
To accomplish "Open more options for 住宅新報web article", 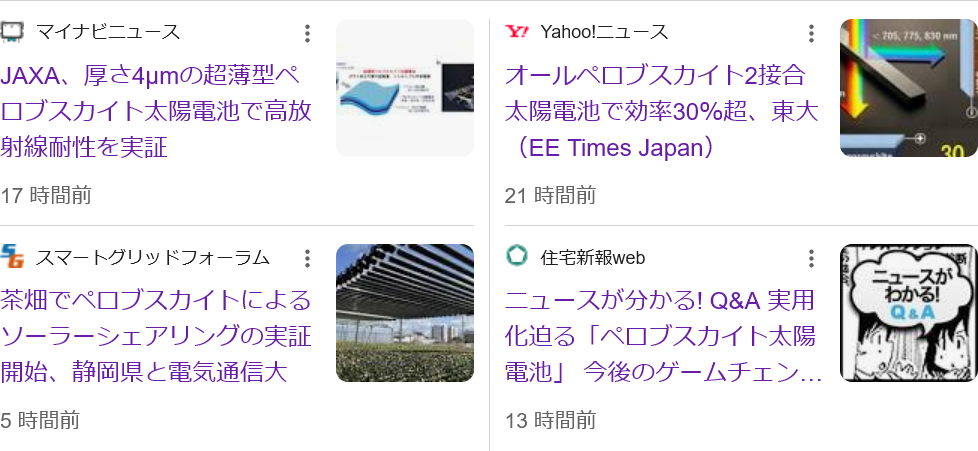I will pos(811,258).
